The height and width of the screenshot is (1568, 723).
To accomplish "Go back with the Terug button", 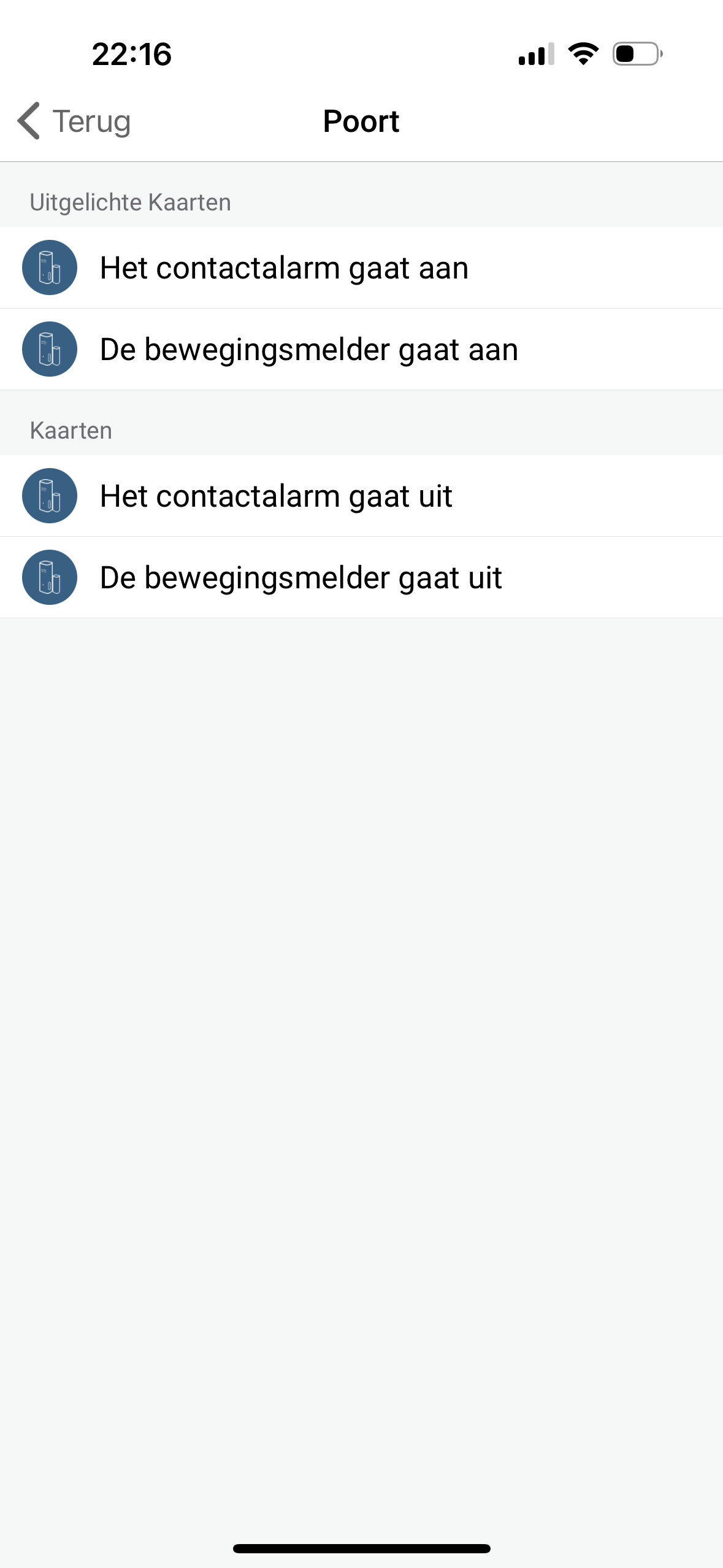I will coord(75,121).
